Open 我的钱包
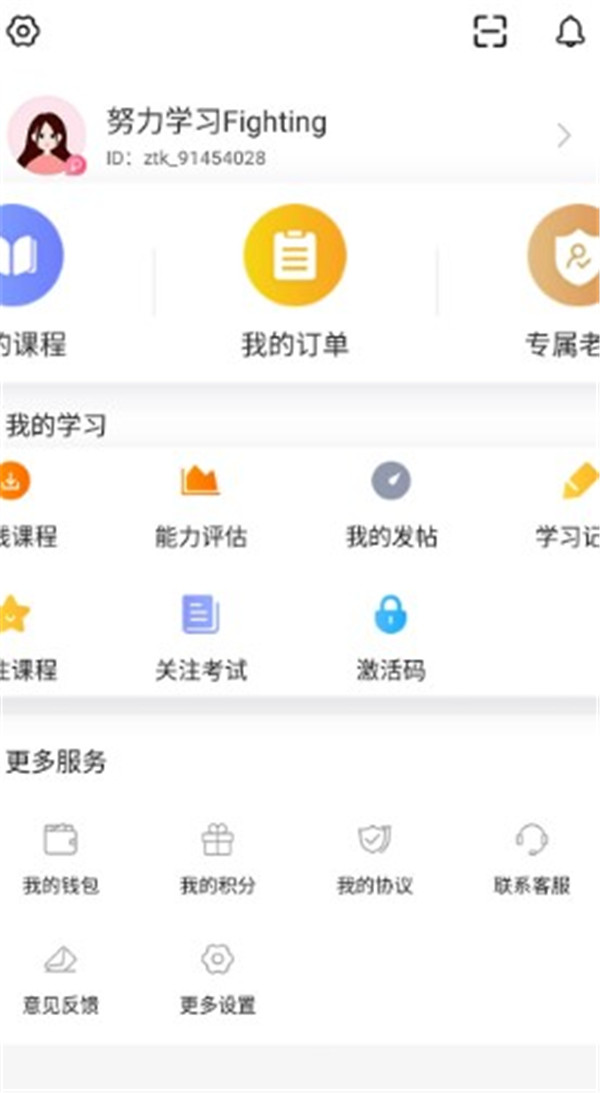The image size is (600, 1093). point(61,858)
